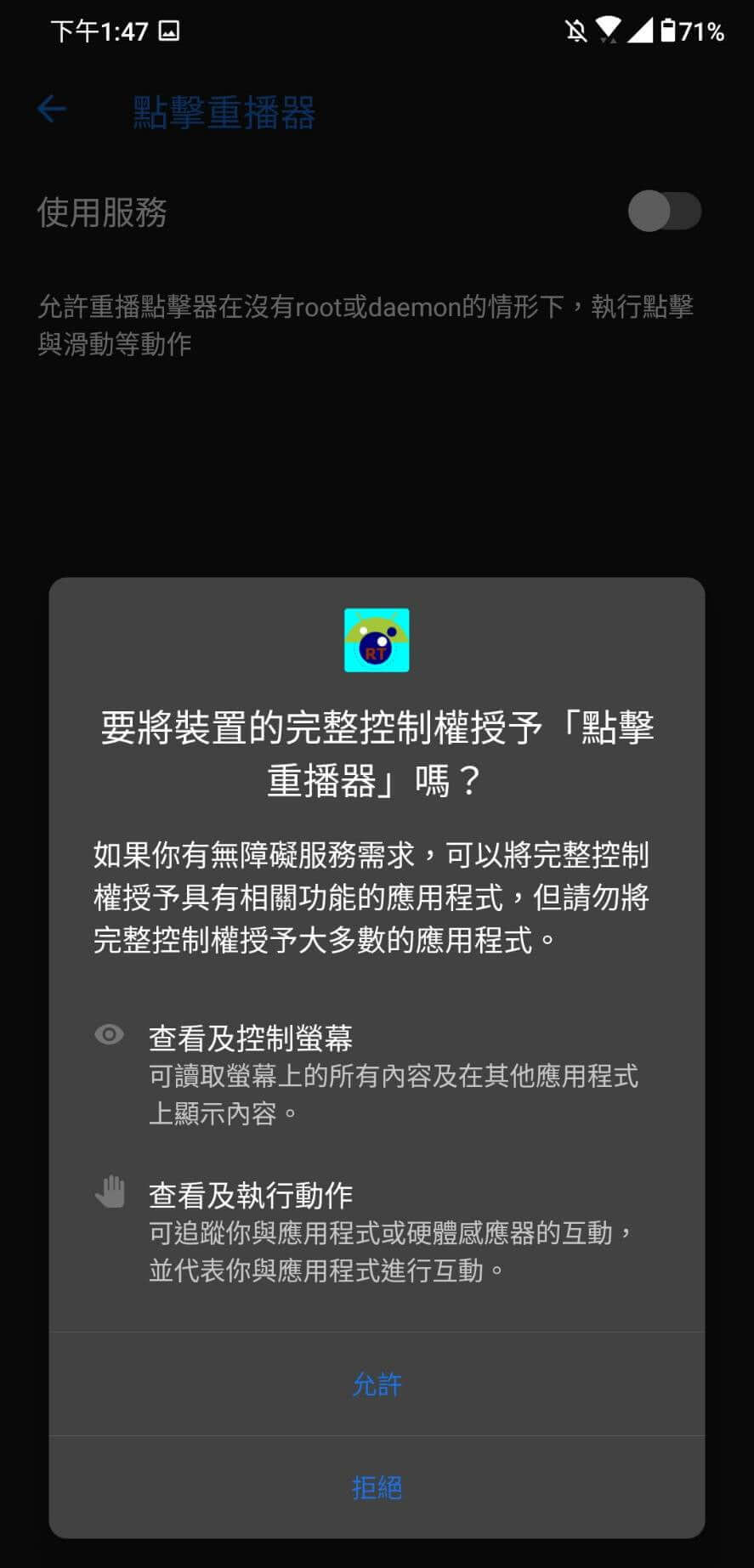754x1568 pixels.
Task: Tap 允許 to grant full control
Action: point(377,1384)
